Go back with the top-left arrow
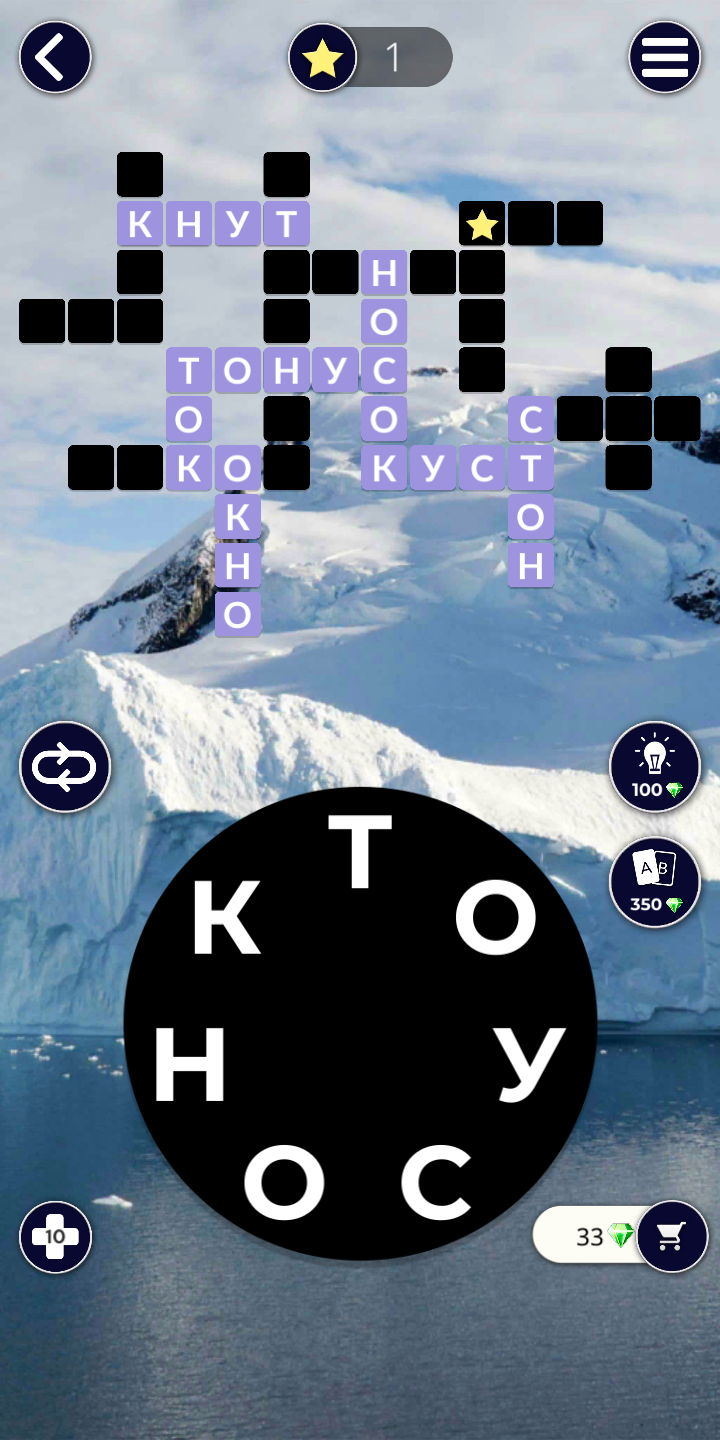The width and height of the screenshot is (720, 1440). (x=55, y=58)
